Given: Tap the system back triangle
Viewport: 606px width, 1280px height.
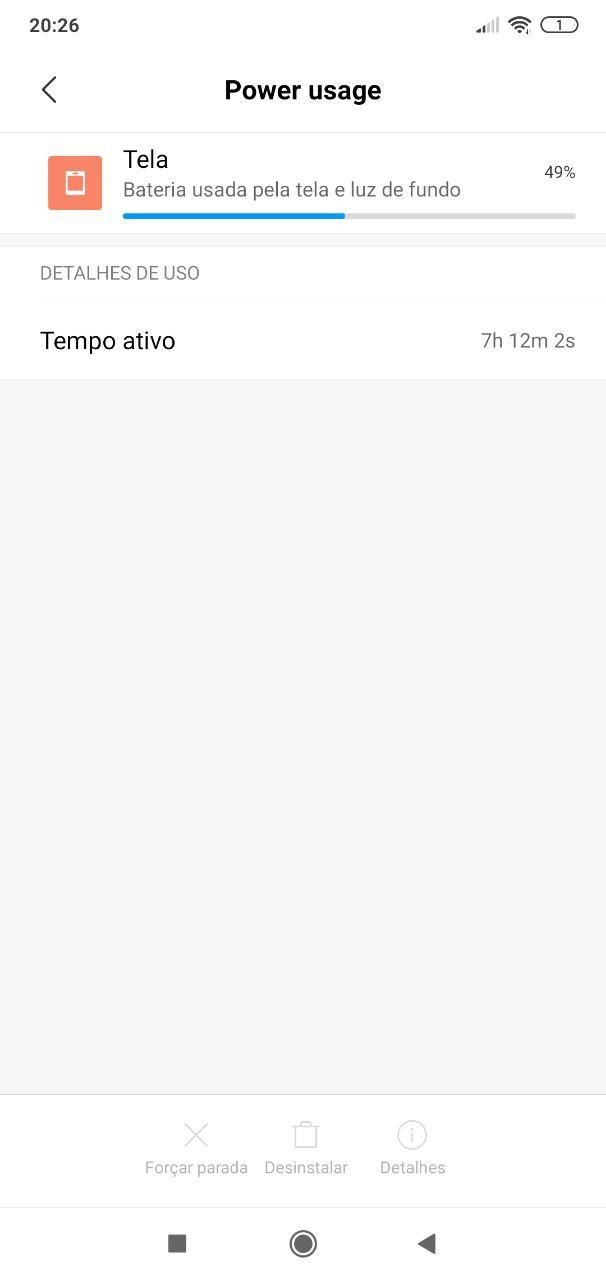Looking at the screenshot, I should tap(427, 1243).
